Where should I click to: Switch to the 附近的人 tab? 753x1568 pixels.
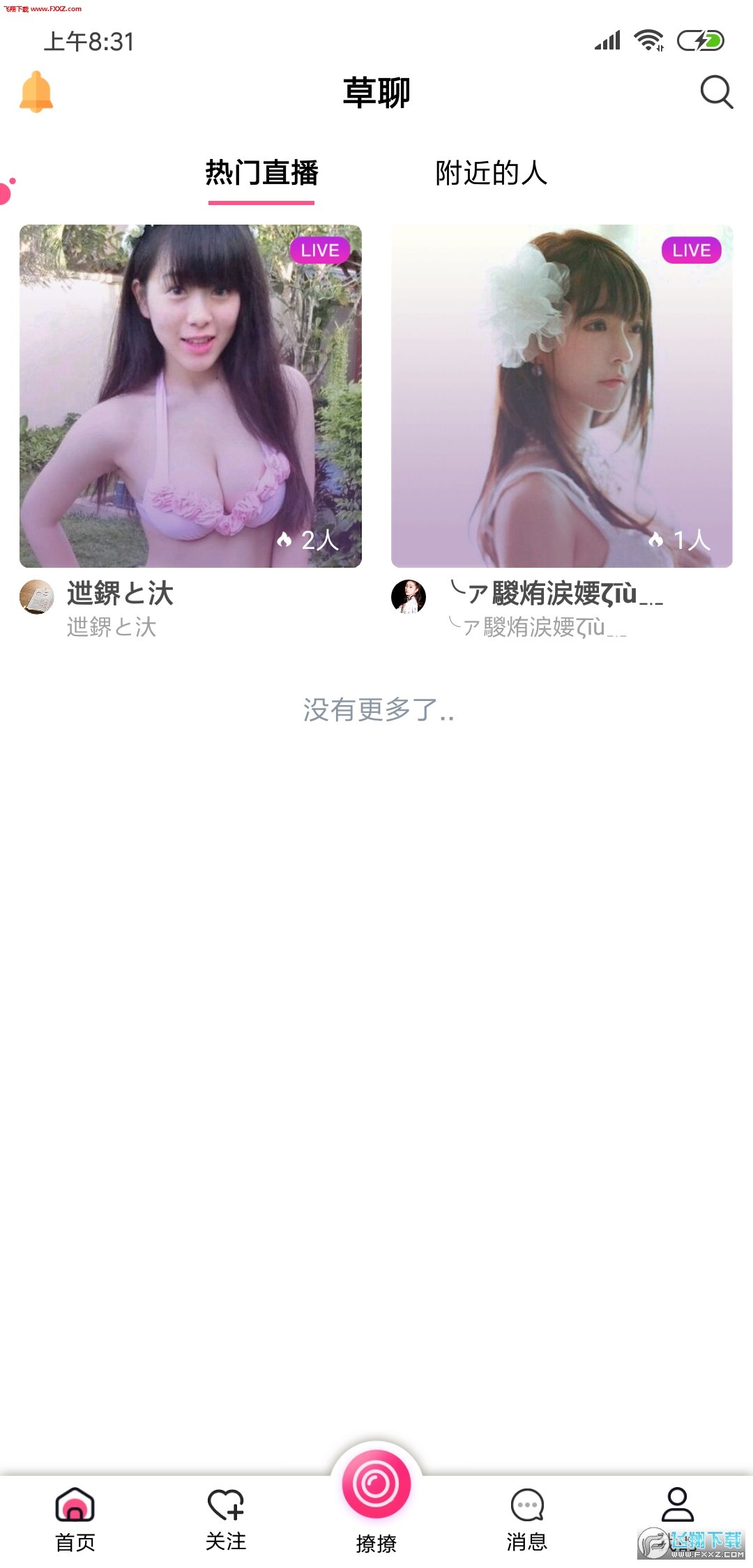pyautogui.click(x=491, y=173)
